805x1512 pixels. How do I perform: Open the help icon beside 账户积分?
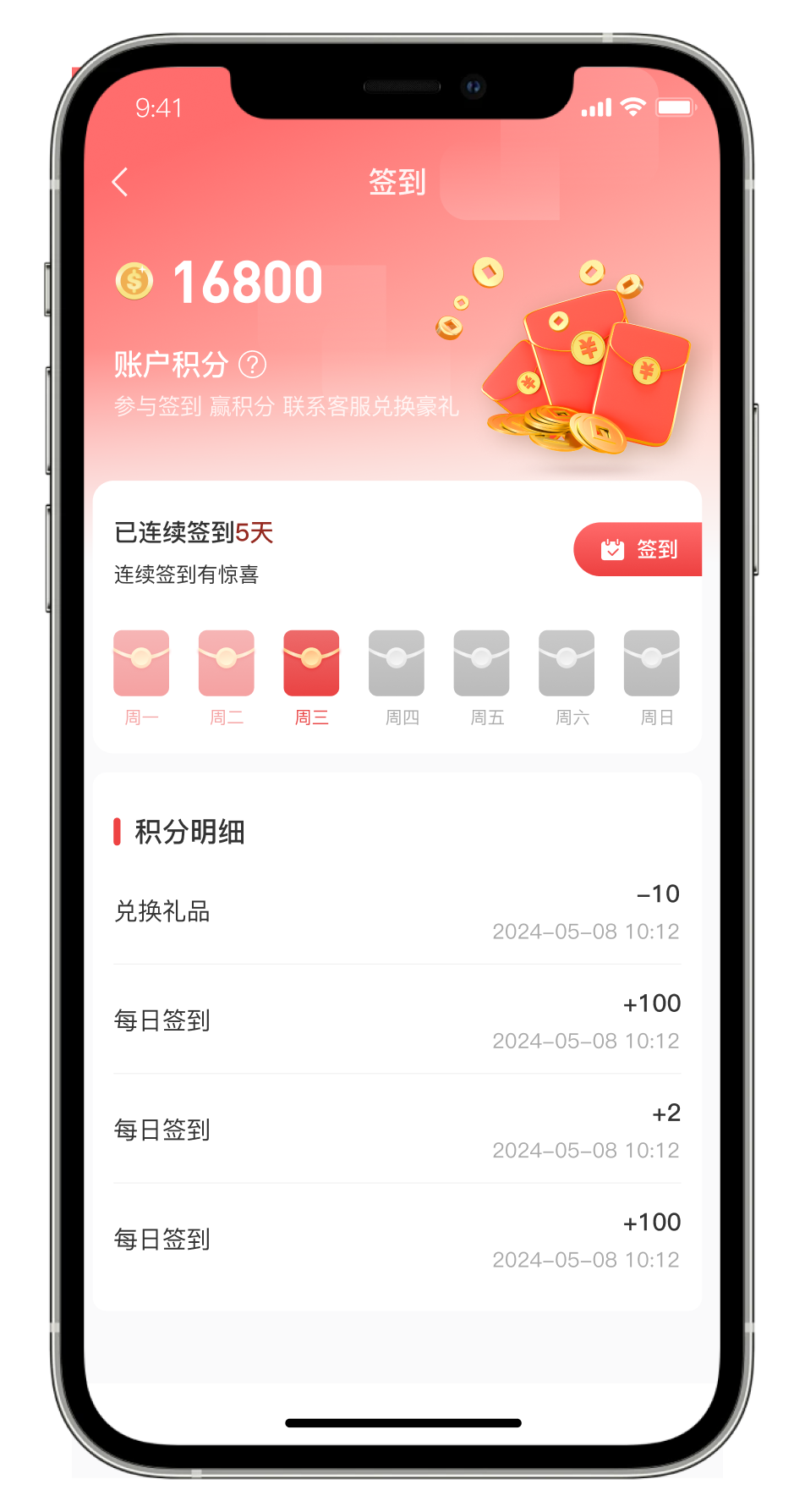[x=252, y=366]
